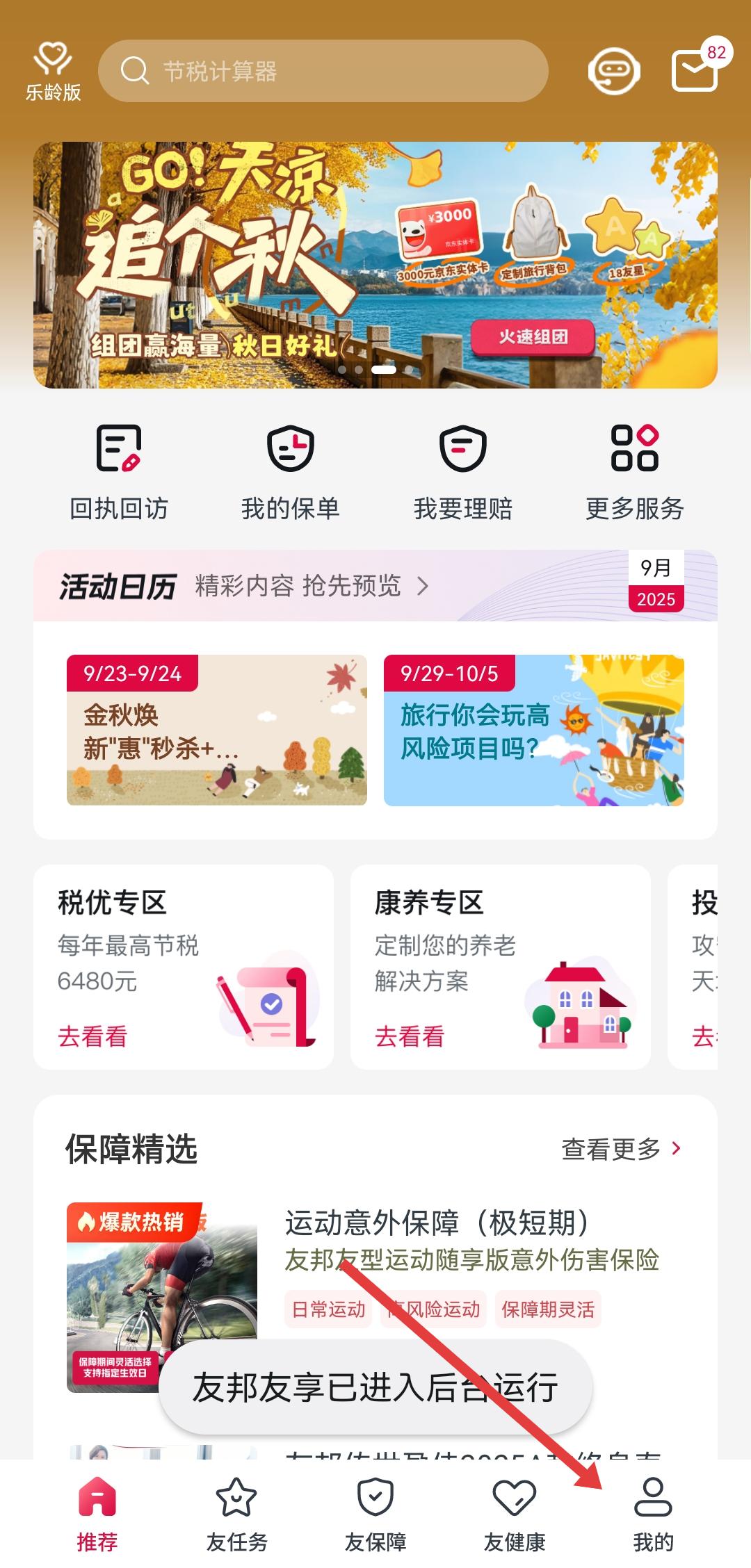Image resolution: width=751 pixels, height=1568 pixels.
Task: Switch to the 友保障 tab
Action: (x=375, y=1512)
